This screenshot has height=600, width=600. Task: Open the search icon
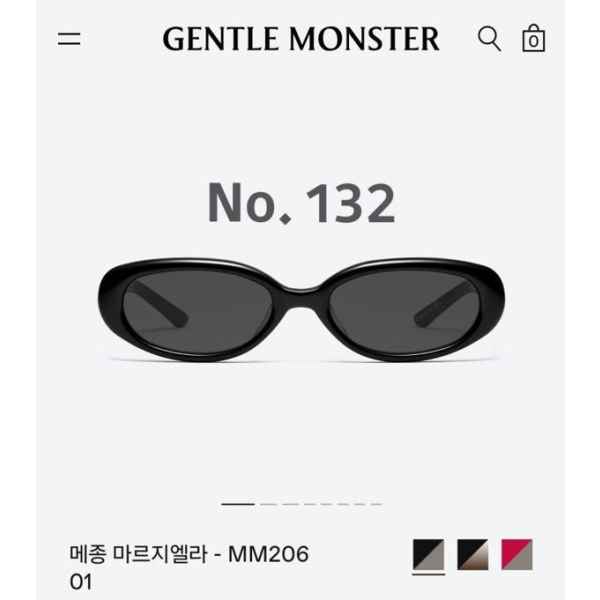(489, 39)
